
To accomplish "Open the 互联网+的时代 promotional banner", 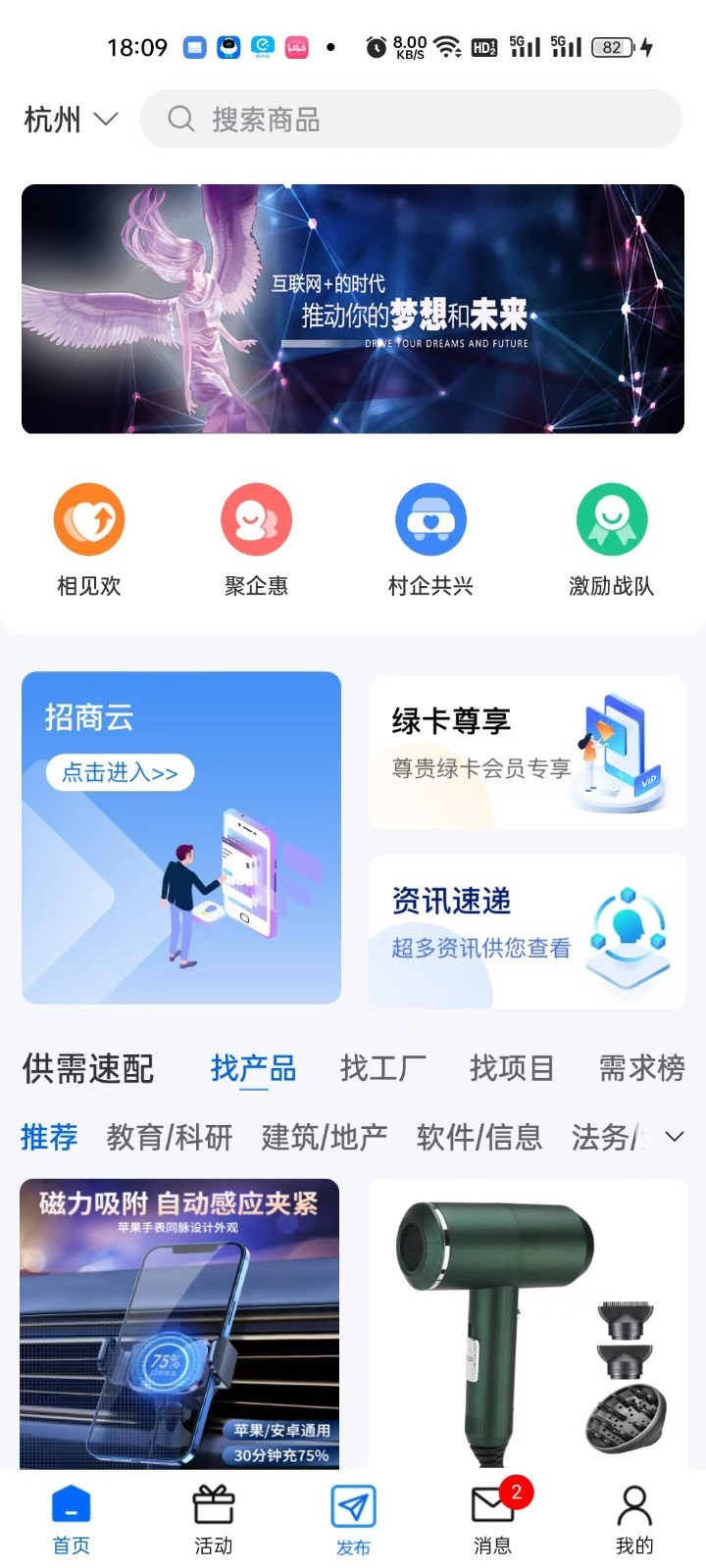I will click(x=353, y=309).
